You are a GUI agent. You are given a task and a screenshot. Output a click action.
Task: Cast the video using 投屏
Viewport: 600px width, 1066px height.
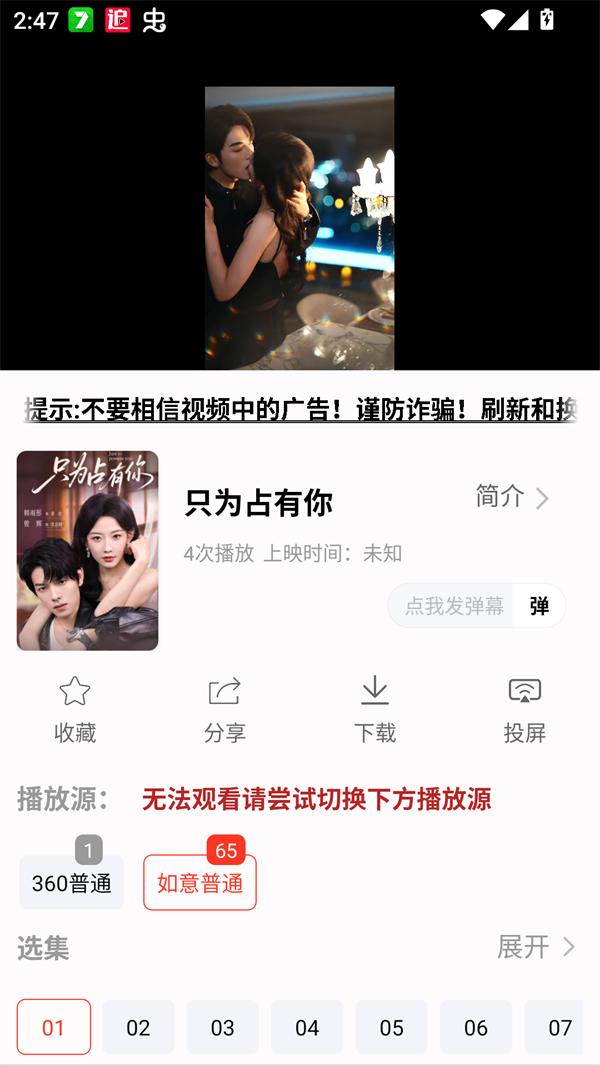click(x=525, y=709)
